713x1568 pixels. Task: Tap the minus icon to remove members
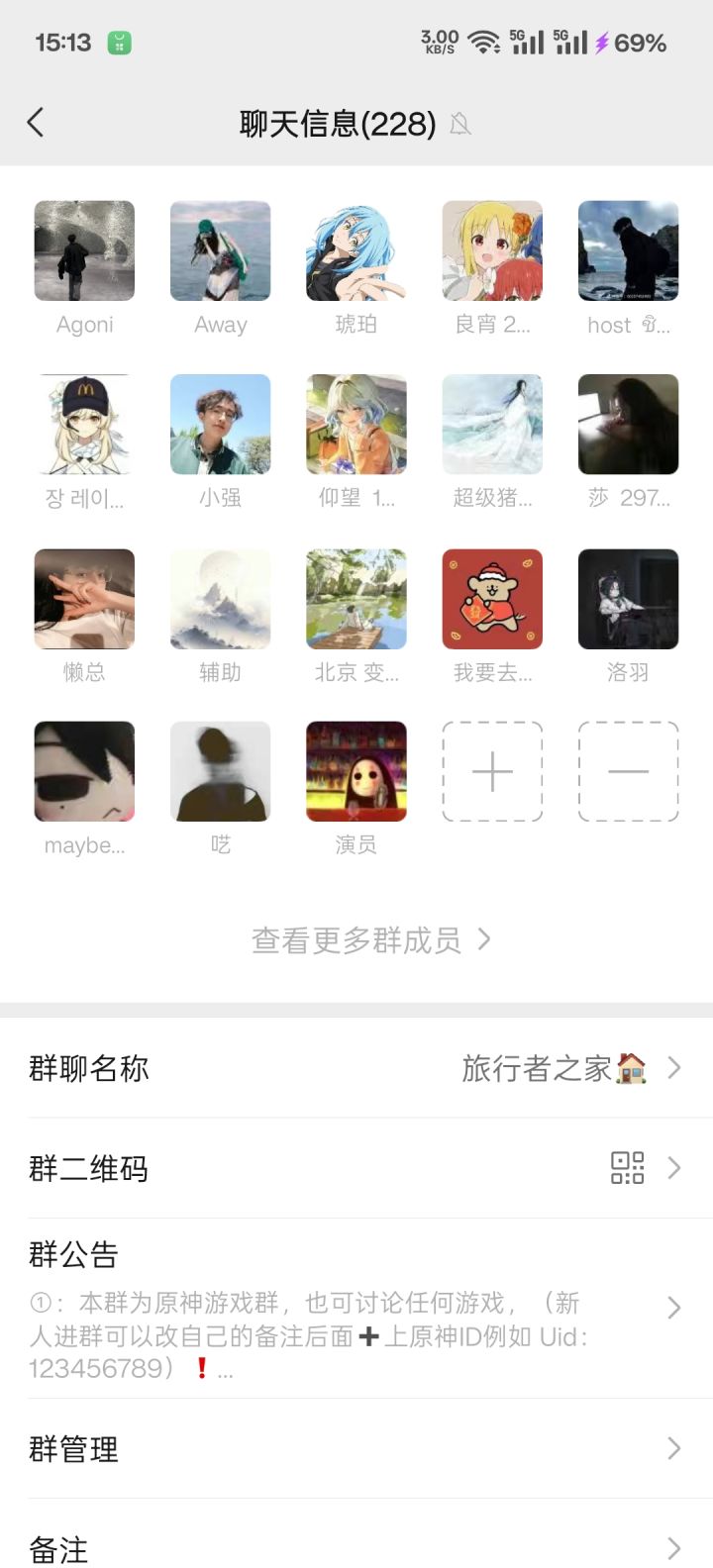coord(628,771)
